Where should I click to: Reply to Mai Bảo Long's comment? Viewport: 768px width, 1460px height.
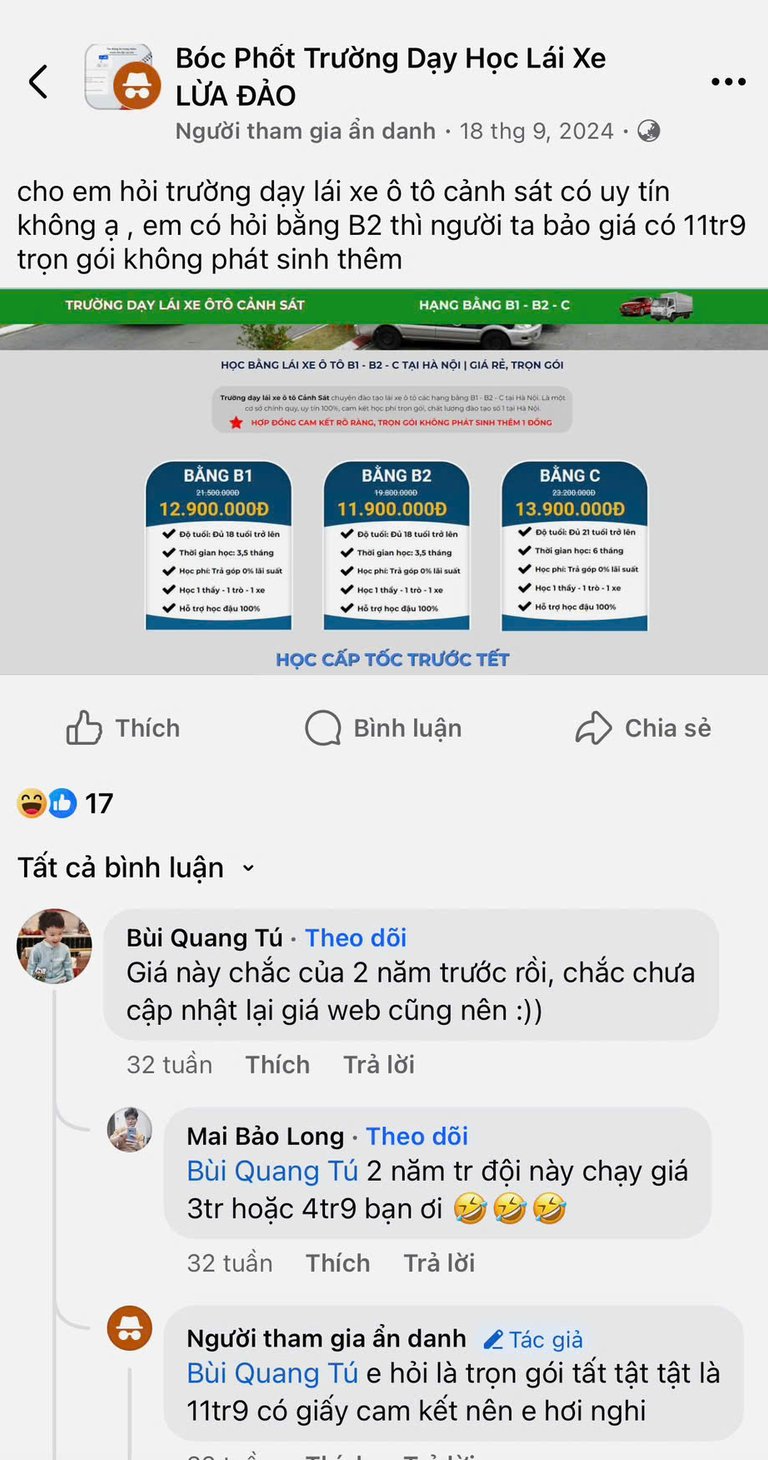click(x=439, y=1263)
